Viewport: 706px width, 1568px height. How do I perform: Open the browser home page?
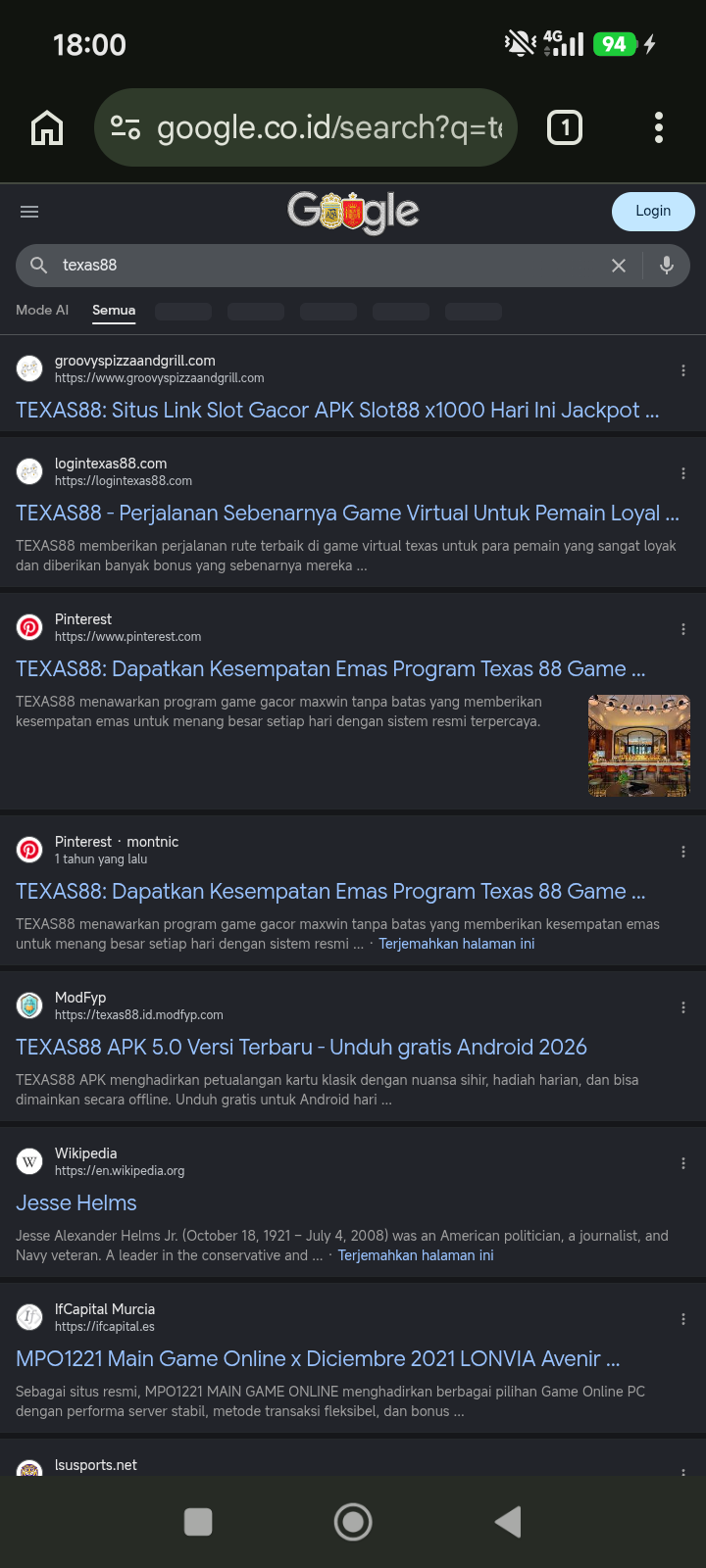(47, 127)
